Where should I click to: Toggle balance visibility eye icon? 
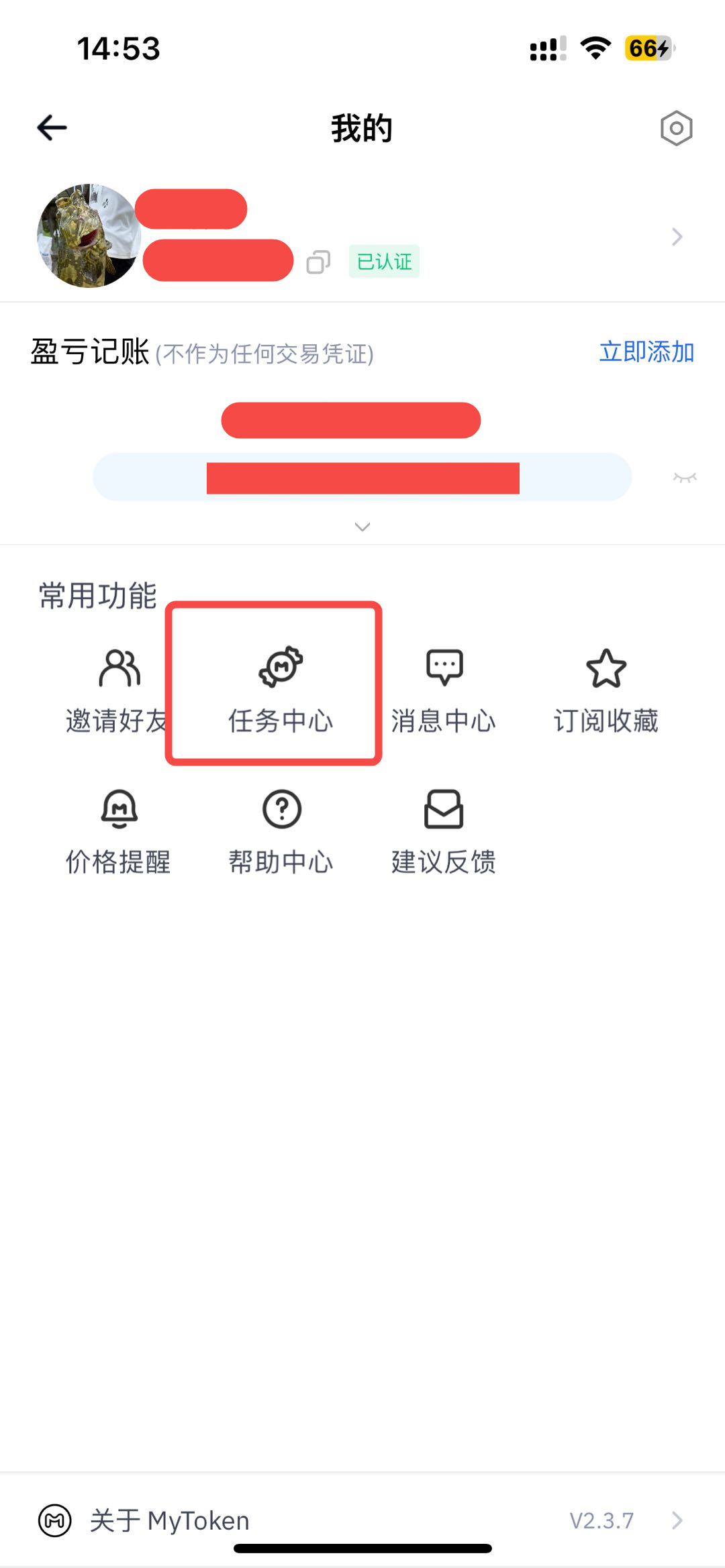pyautogui.click(x=685, y=478)
